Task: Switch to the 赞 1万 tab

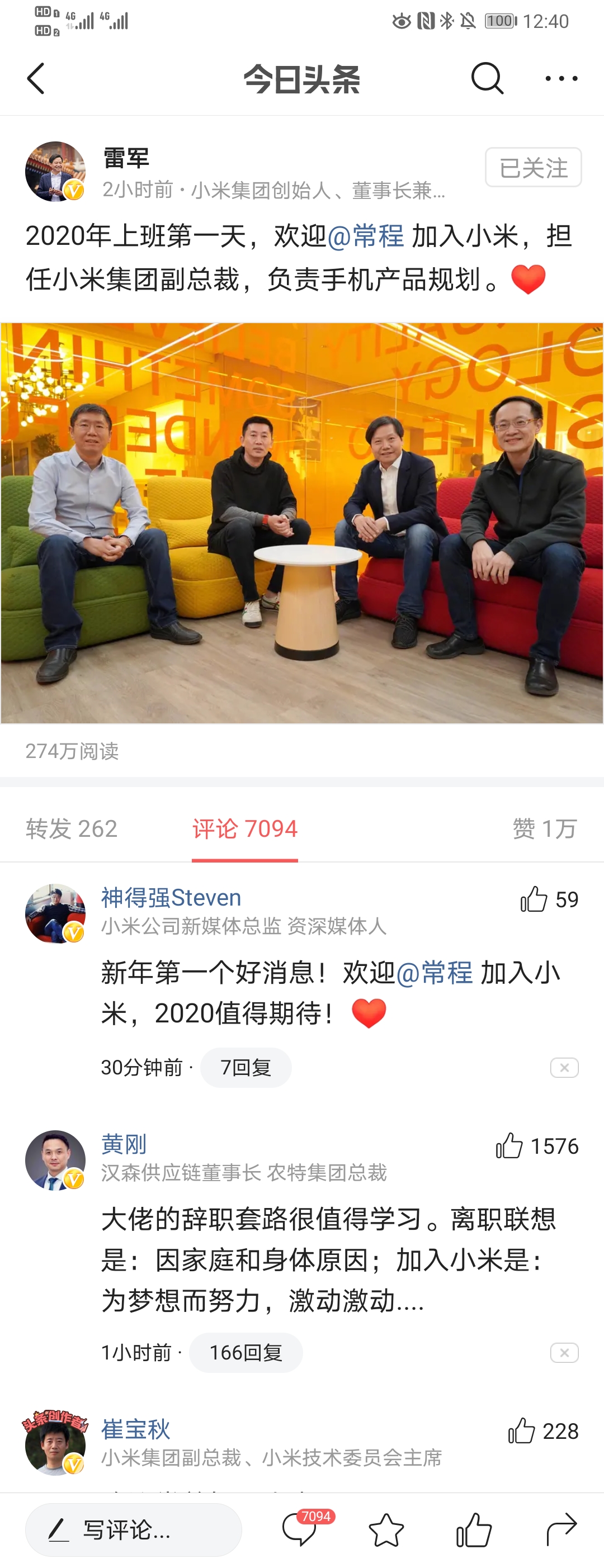Action: 544,828
